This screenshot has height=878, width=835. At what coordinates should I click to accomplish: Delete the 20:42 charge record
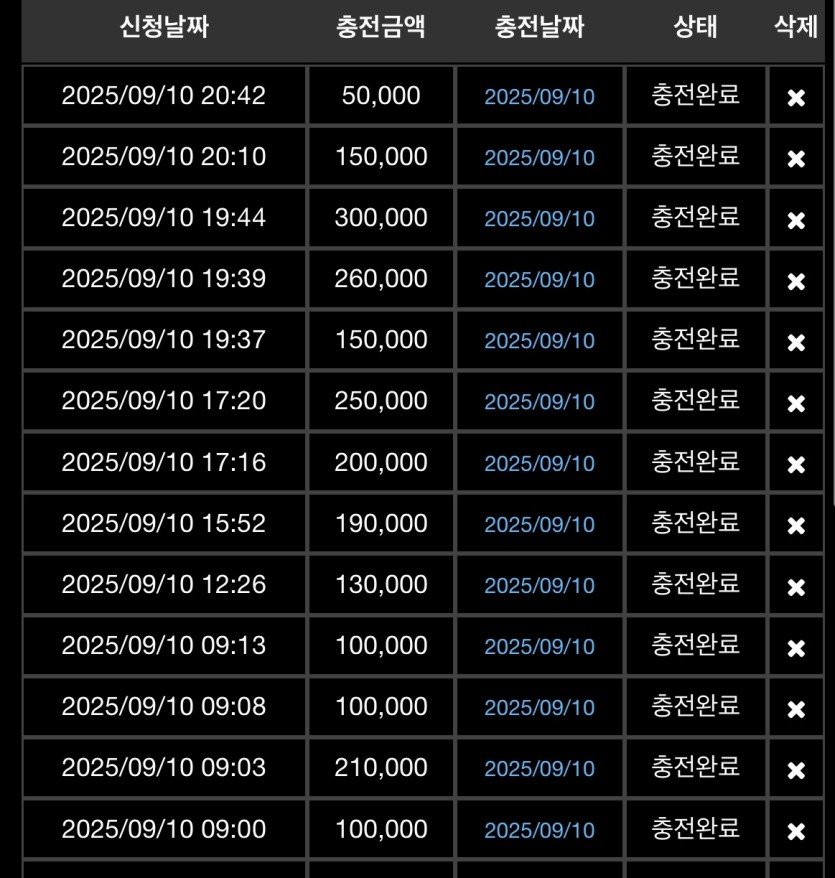click(x=796, y=98)
